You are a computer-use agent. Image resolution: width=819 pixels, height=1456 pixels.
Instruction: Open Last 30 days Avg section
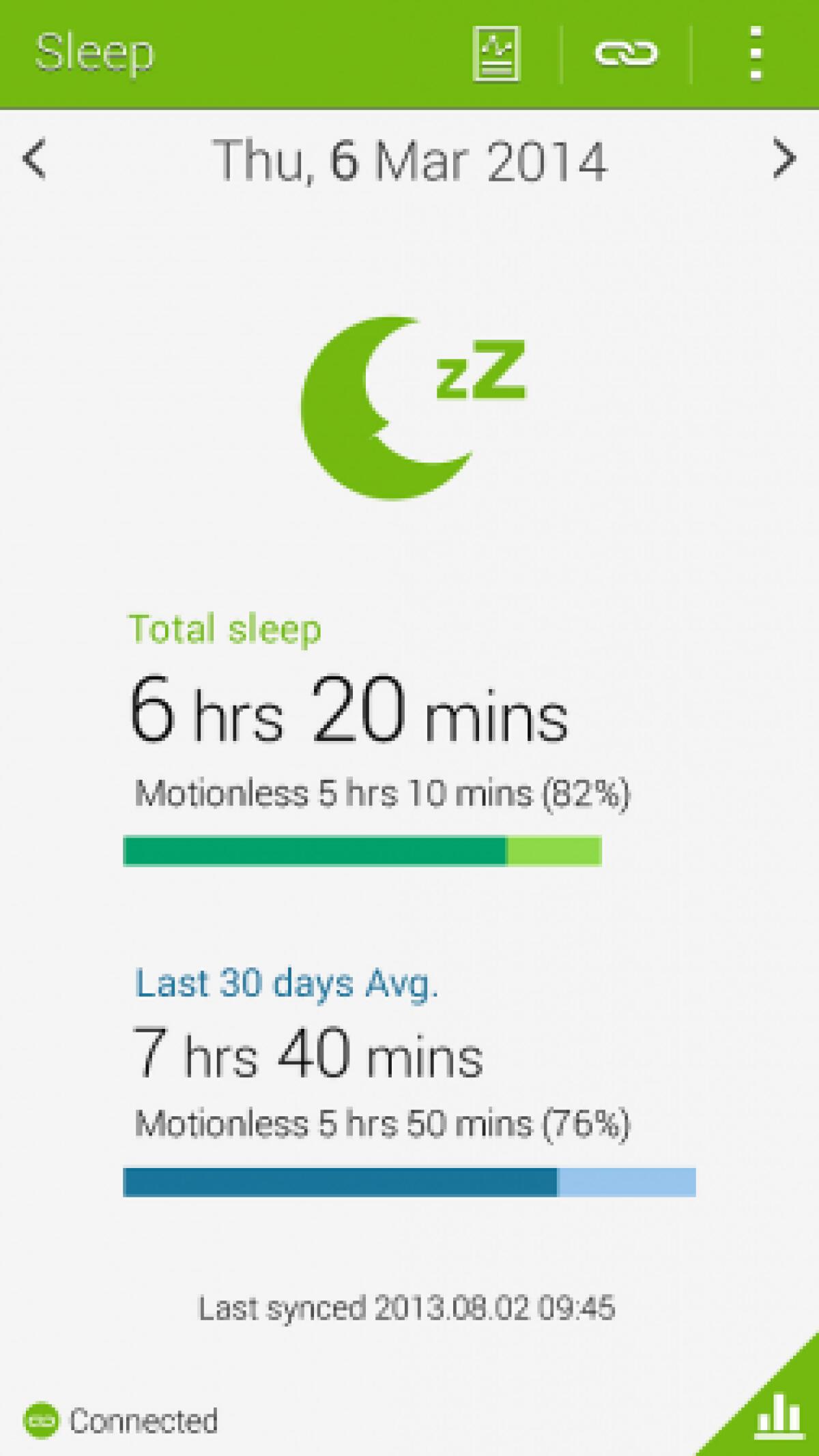pyautogui.click(x=287, y=982)
